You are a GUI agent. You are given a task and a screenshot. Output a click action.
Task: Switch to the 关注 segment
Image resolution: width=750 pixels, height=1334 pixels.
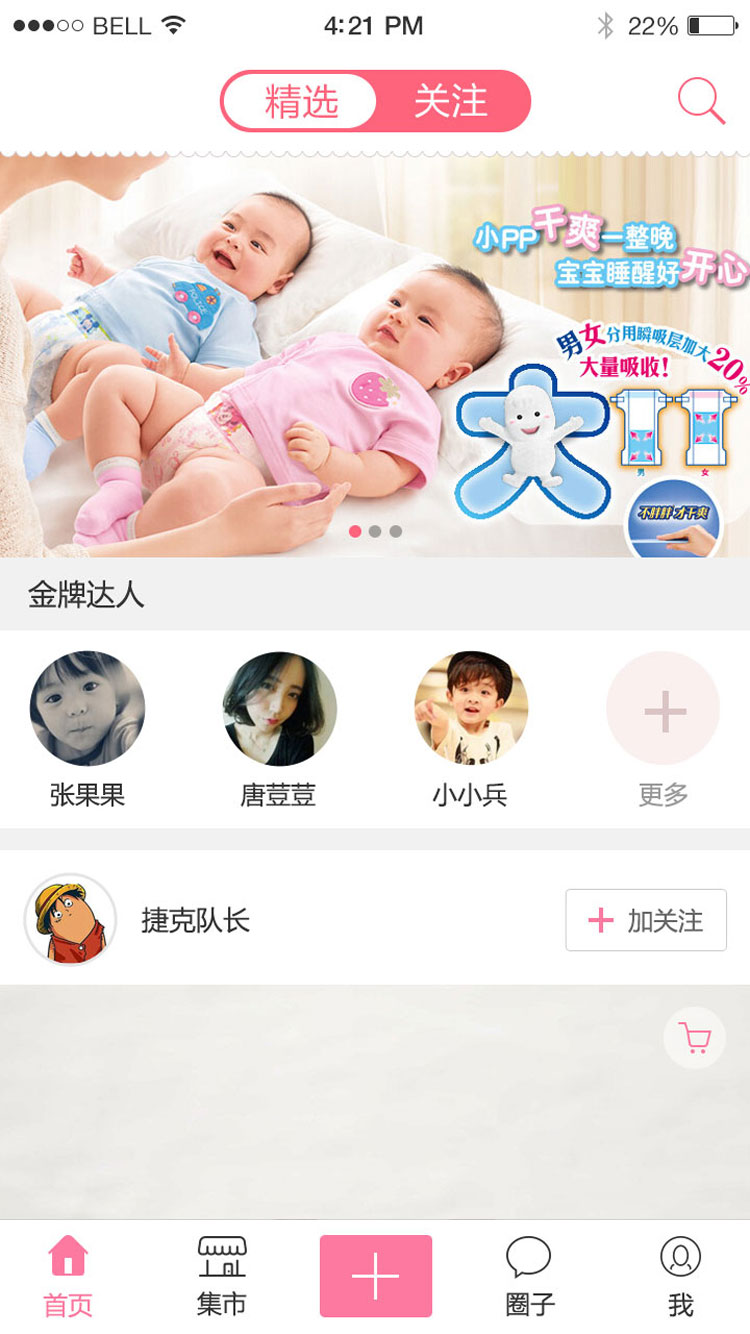click(451, 102)
